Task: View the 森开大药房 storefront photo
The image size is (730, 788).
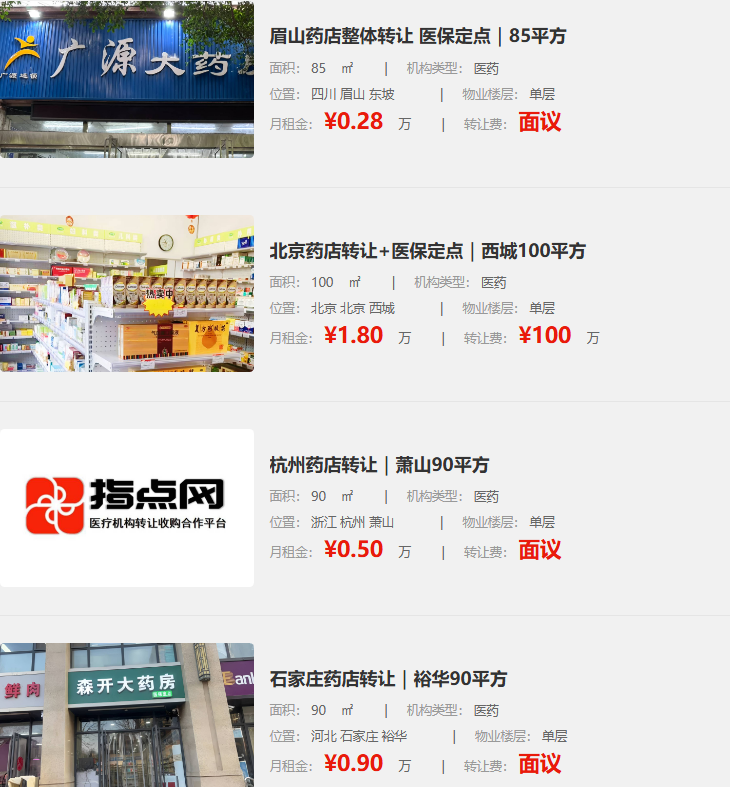Action: [127, 715]
